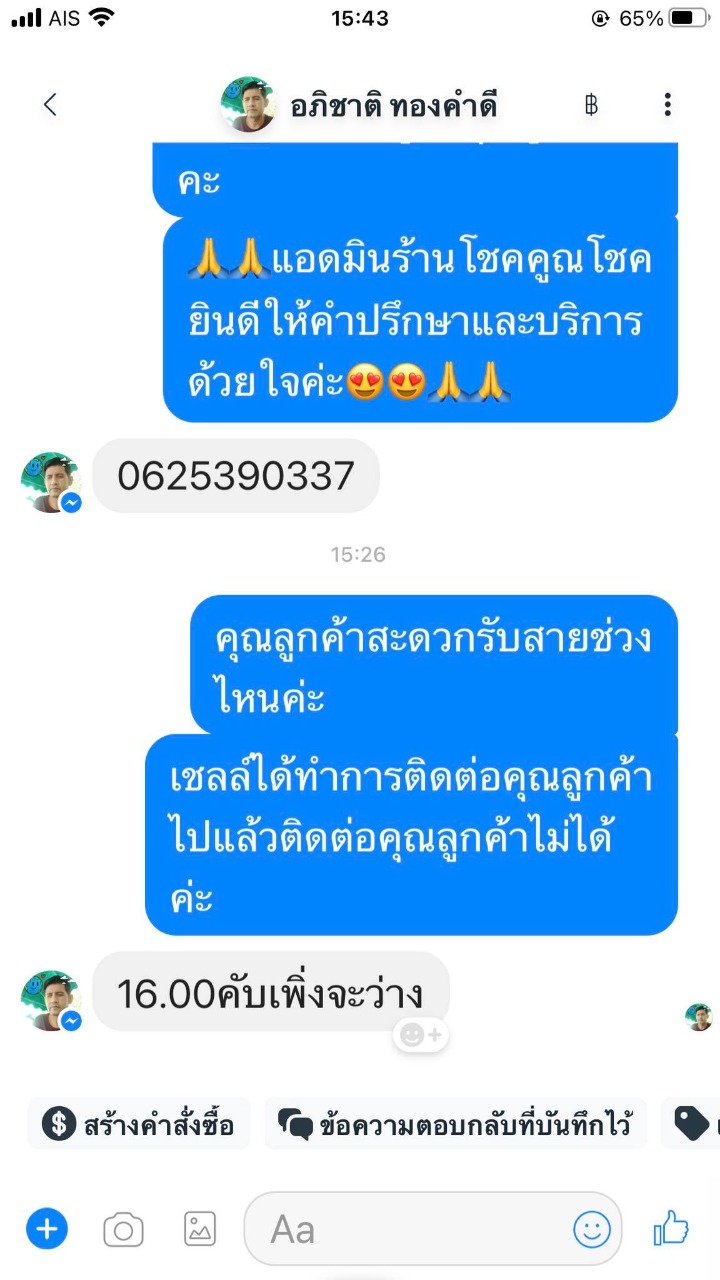
Task: Open ข้อความตอบกลับที่บันทึกไว้ saved replies
Action: coord(455,1125)
